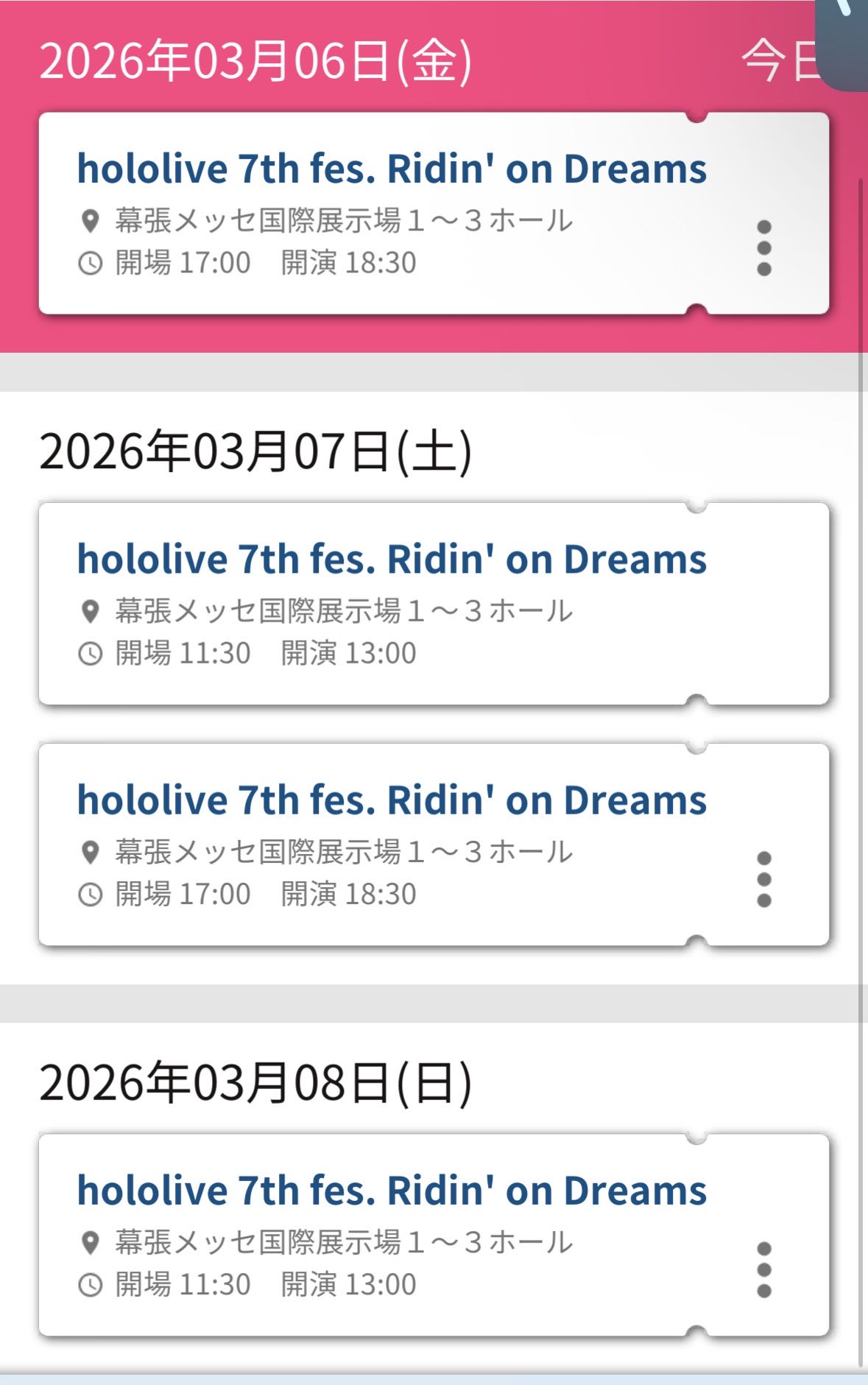The height and width of the screenshot is (1385, 868).
Task: Open the March 7 event card with 開演 13:00
Action: click(391, 560)
